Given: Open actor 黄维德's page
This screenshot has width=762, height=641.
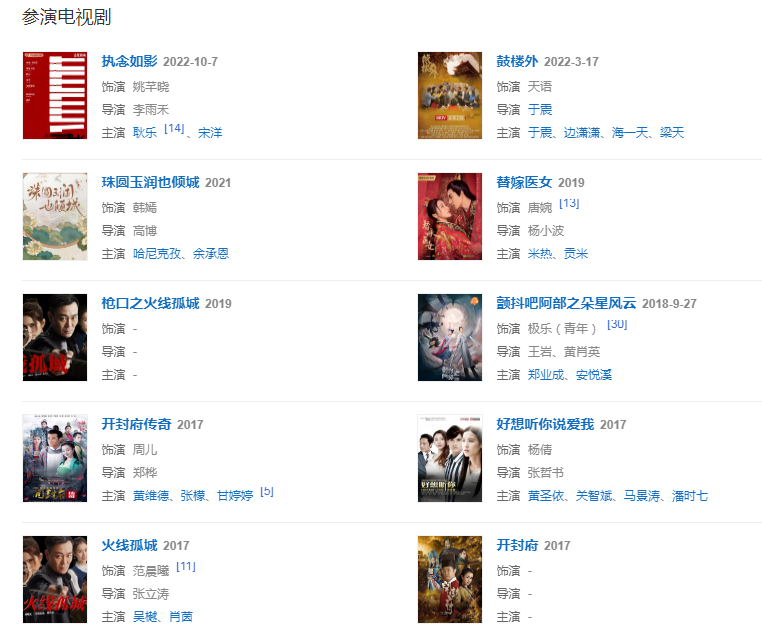Looking at the screenshot, I should (151, 496).
